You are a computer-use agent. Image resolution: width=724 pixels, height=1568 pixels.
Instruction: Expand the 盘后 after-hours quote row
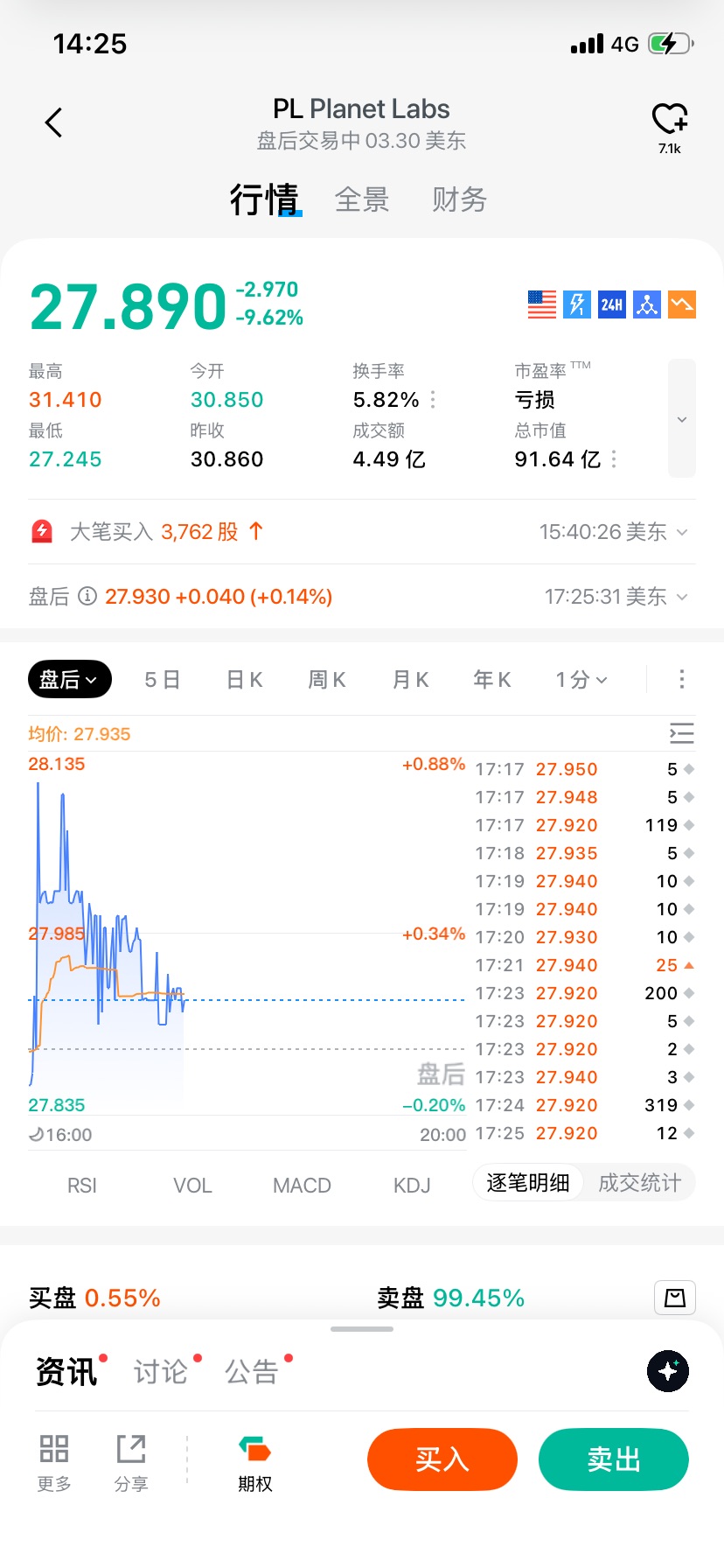tap(682, 597)
